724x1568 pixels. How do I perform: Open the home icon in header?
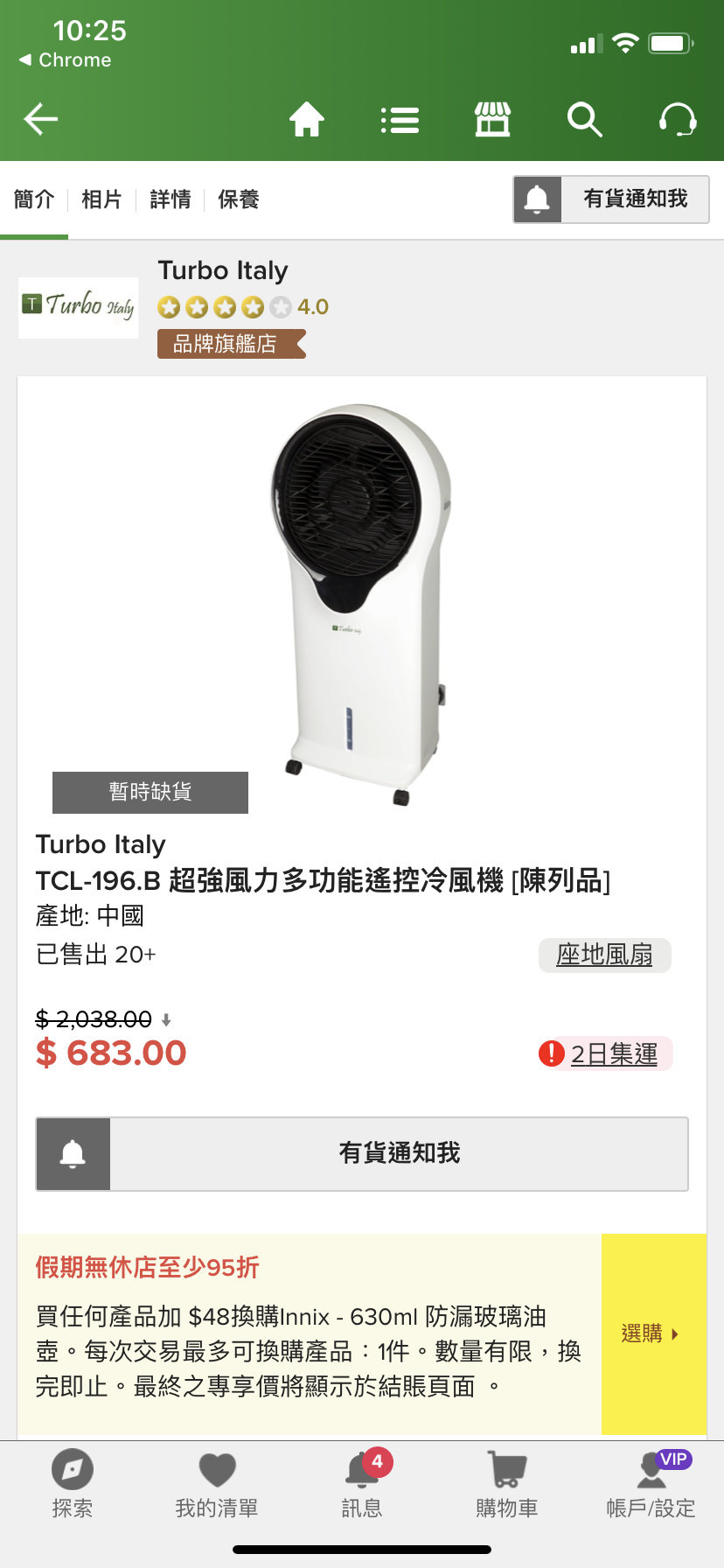pyautogui.click(x=307, y=119)
